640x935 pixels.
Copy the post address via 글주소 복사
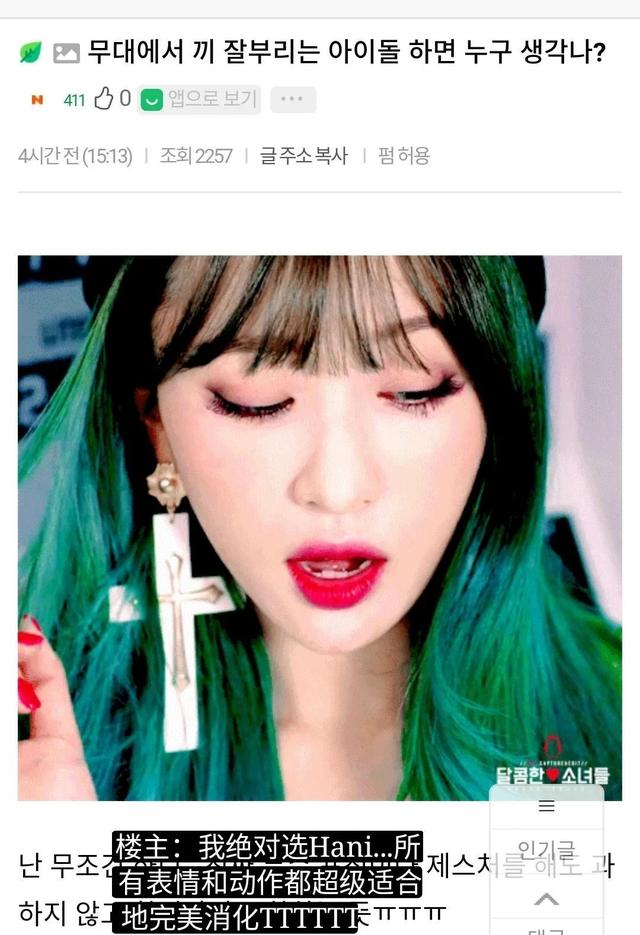[304, 156]
